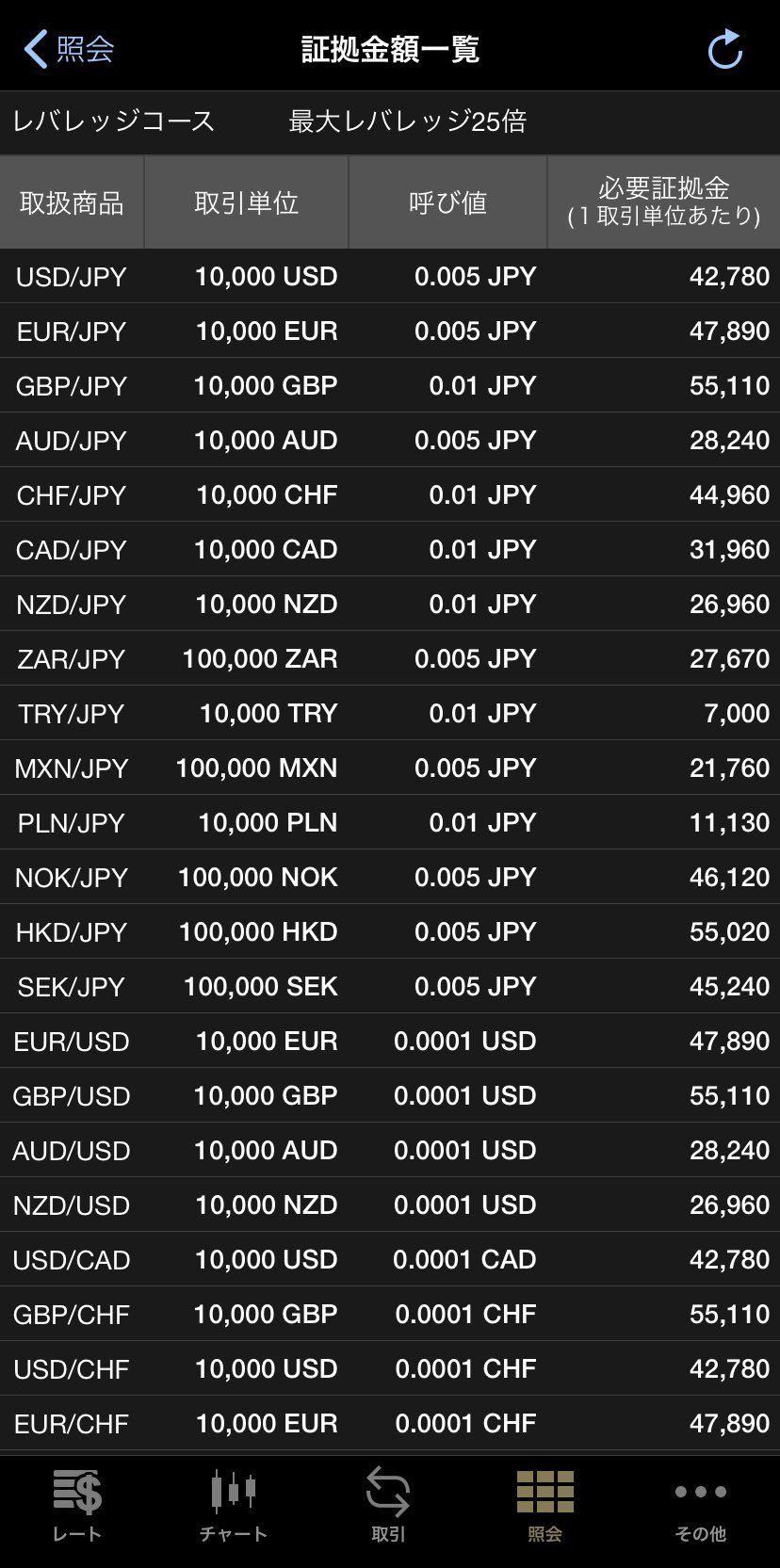Open the その他 menu tab
Viewport: 780px width, 1568px height.
[701, 1506]
